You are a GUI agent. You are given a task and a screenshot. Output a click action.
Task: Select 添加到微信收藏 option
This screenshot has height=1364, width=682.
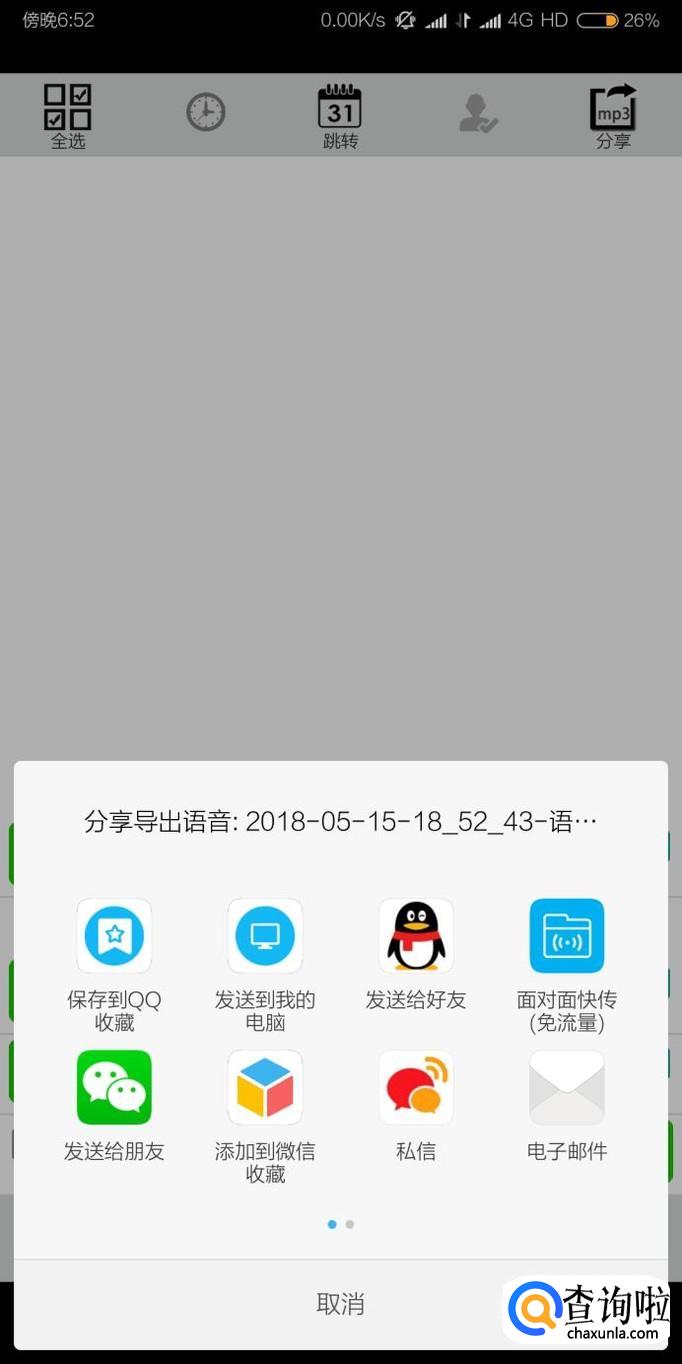[265, 1087]
